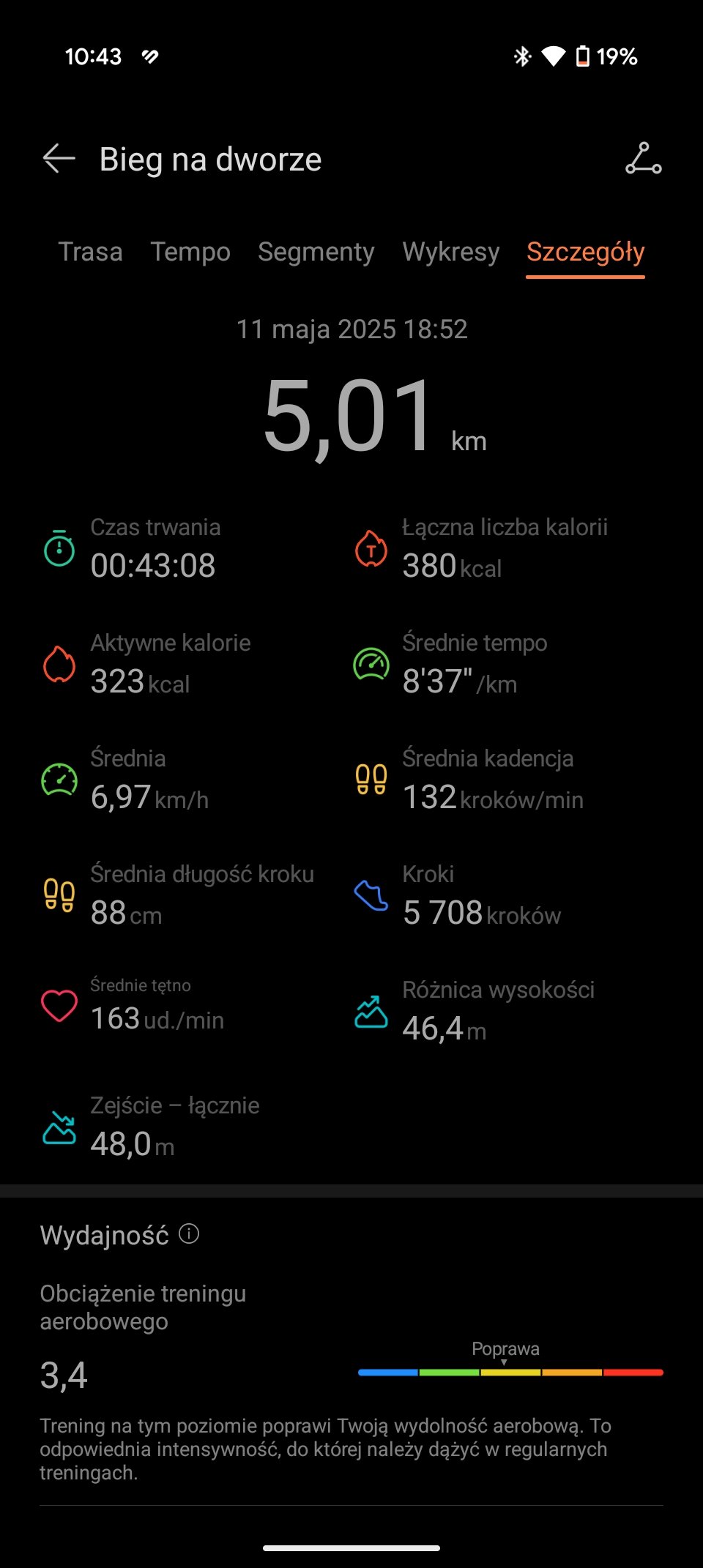Viewport: 703px width, 1568px height.
Task: Select the Wykresy tab
Action: tap(451, 252)
